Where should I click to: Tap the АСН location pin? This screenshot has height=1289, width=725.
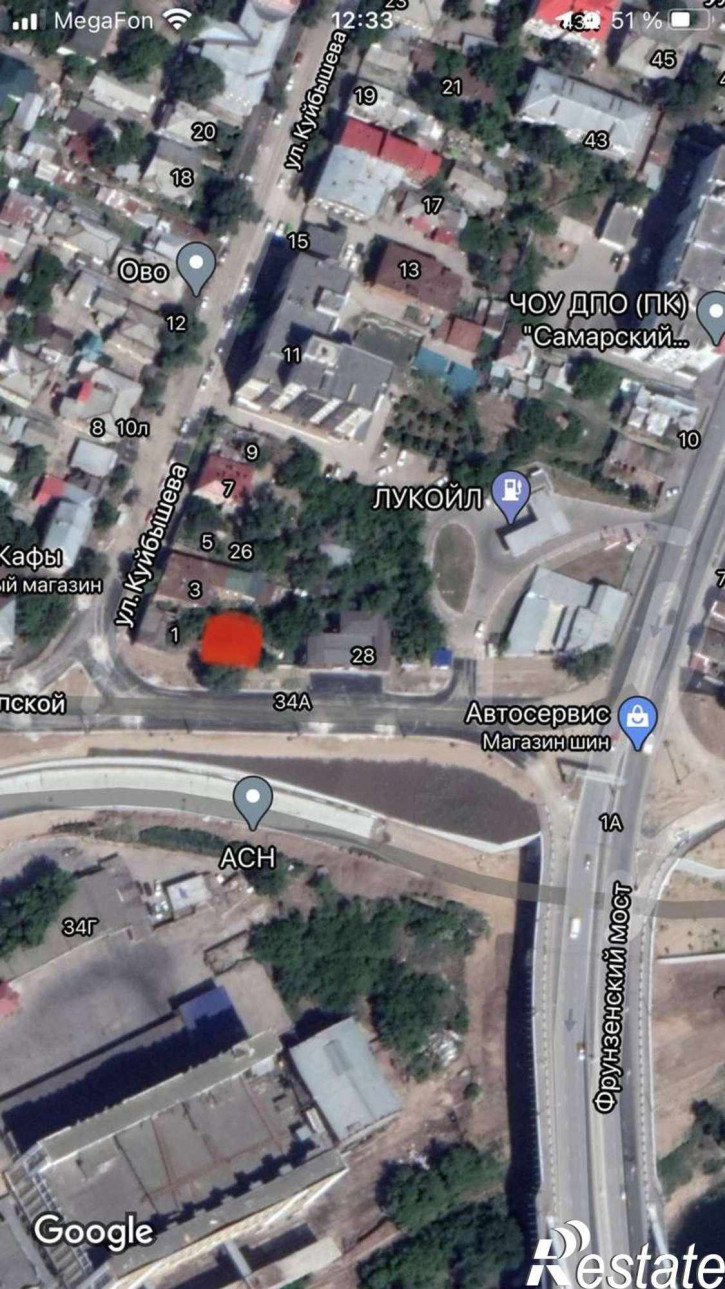253,799
